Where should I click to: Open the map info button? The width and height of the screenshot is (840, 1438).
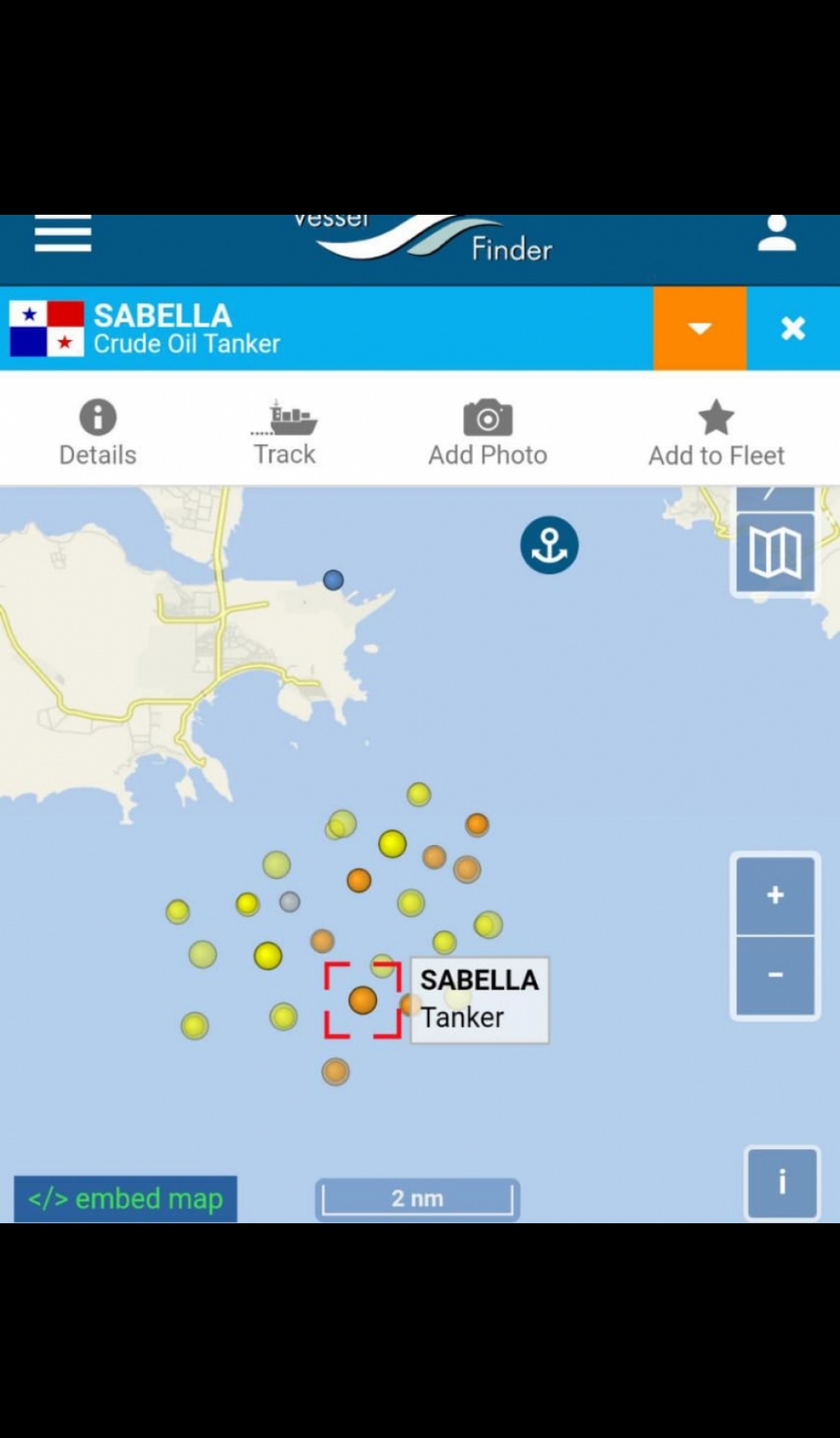pos(782,1182)
